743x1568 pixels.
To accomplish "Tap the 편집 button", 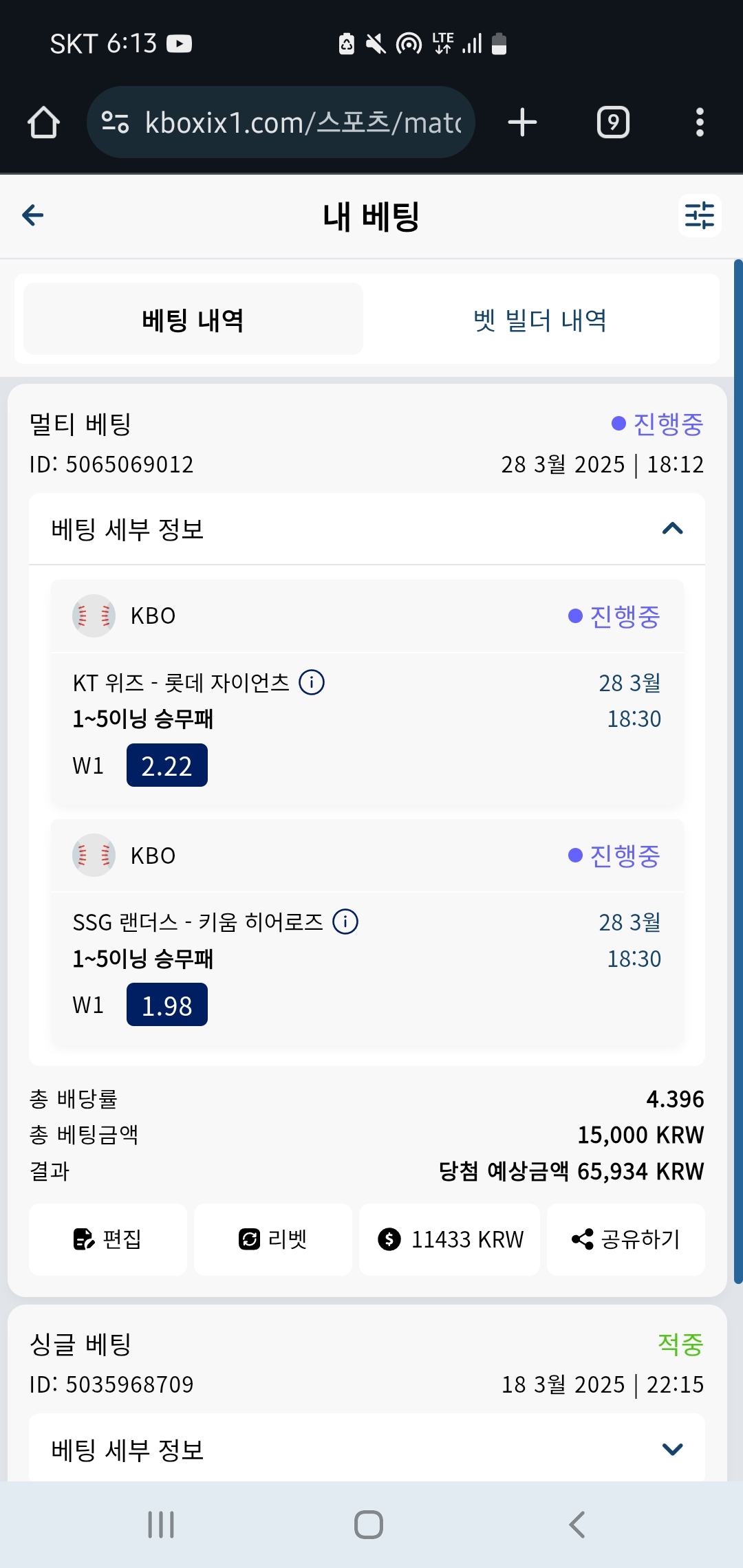I will pyautogui.click(x=108, y=1239).
